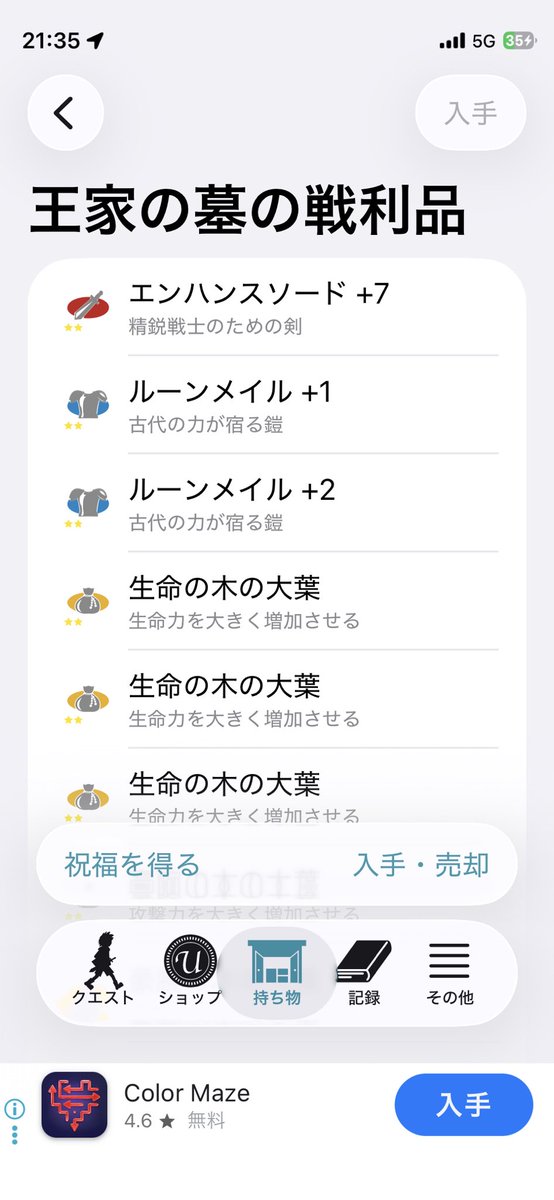
Task: Select エンハンスソード +7 from the loot list
Action: (277, 307)
